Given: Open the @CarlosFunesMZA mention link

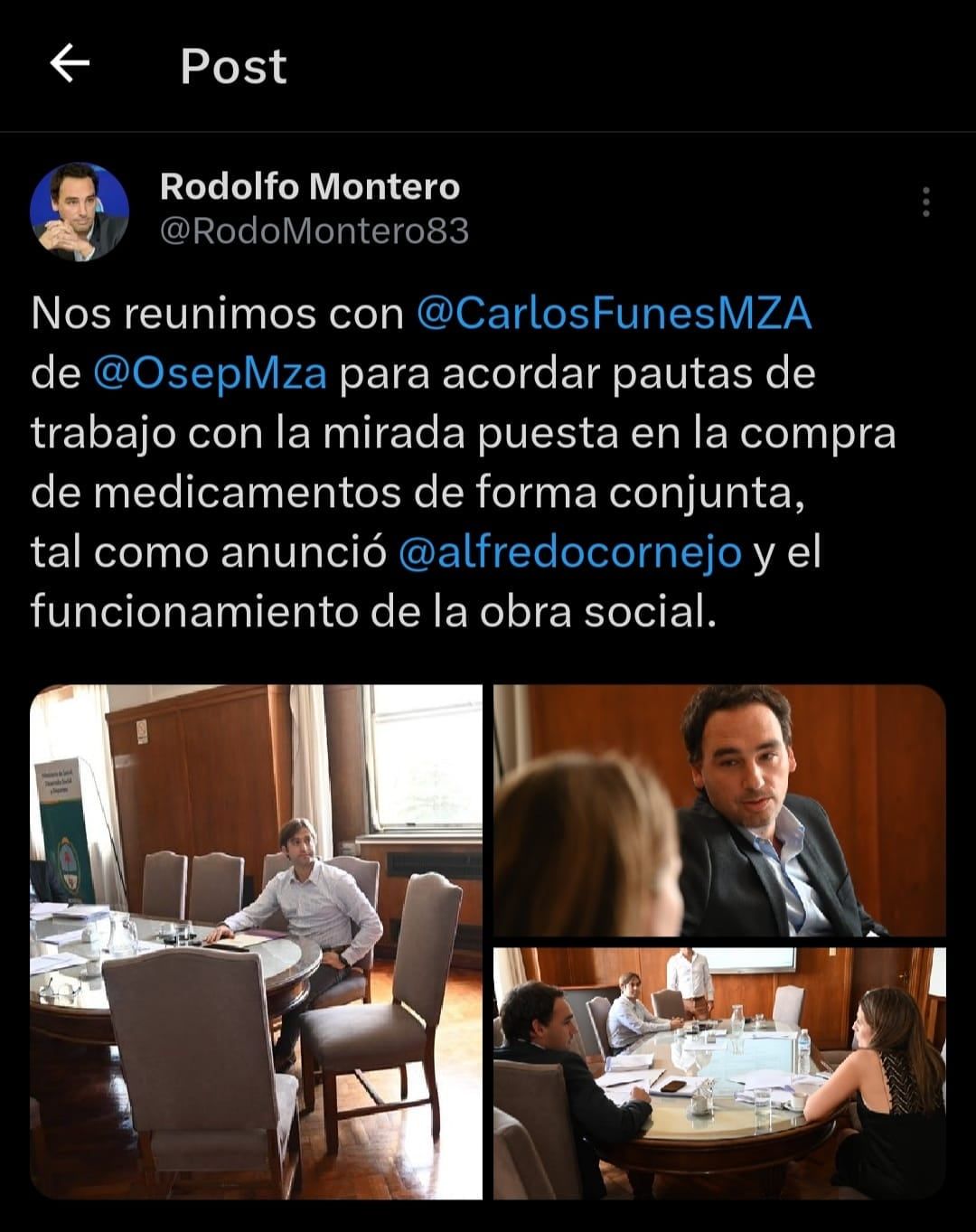Looking at the screenshot, I should [615, 315].
